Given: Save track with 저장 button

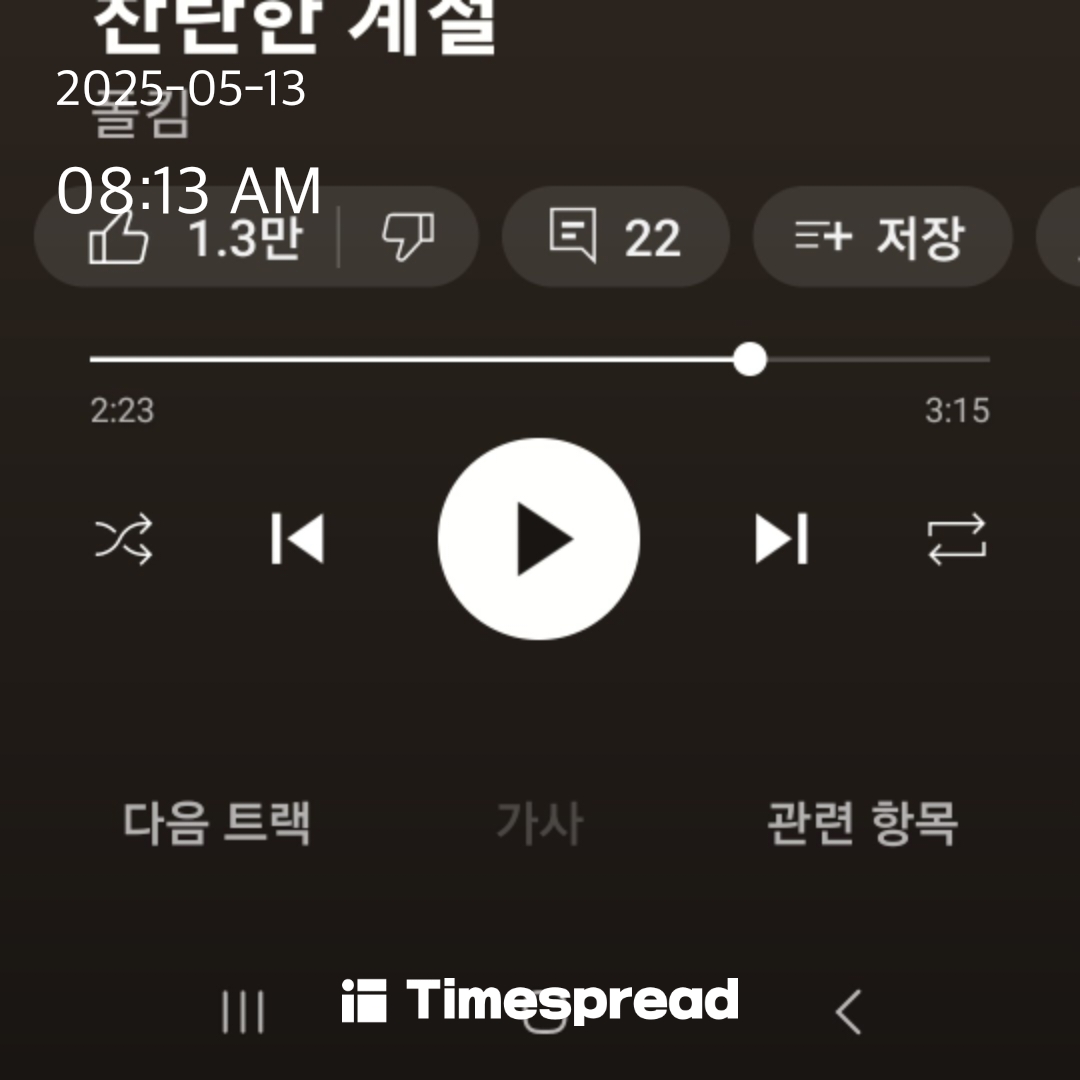Looking at the screenshot, I should coord(881,238).
